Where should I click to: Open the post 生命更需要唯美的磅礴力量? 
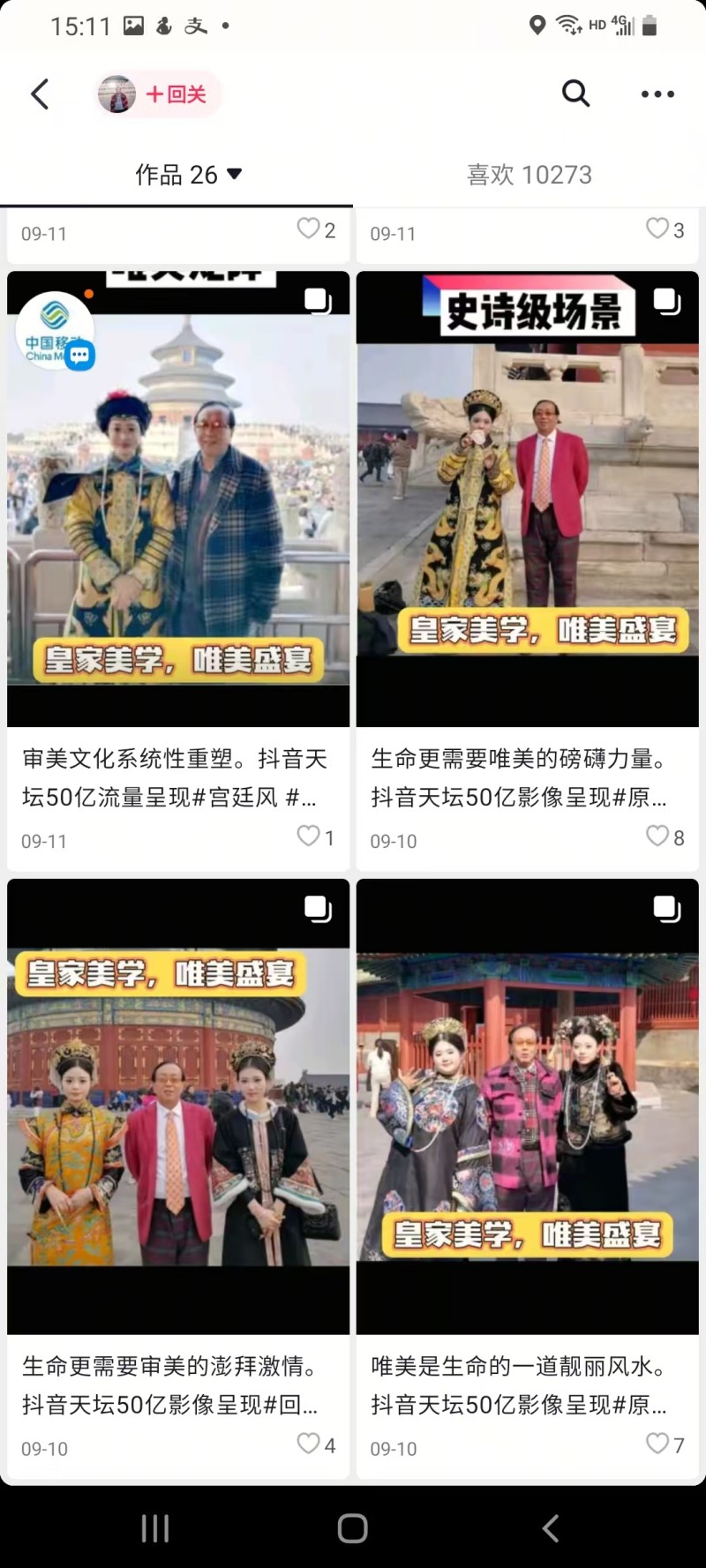pyautogui.click(x=528, y=499)
